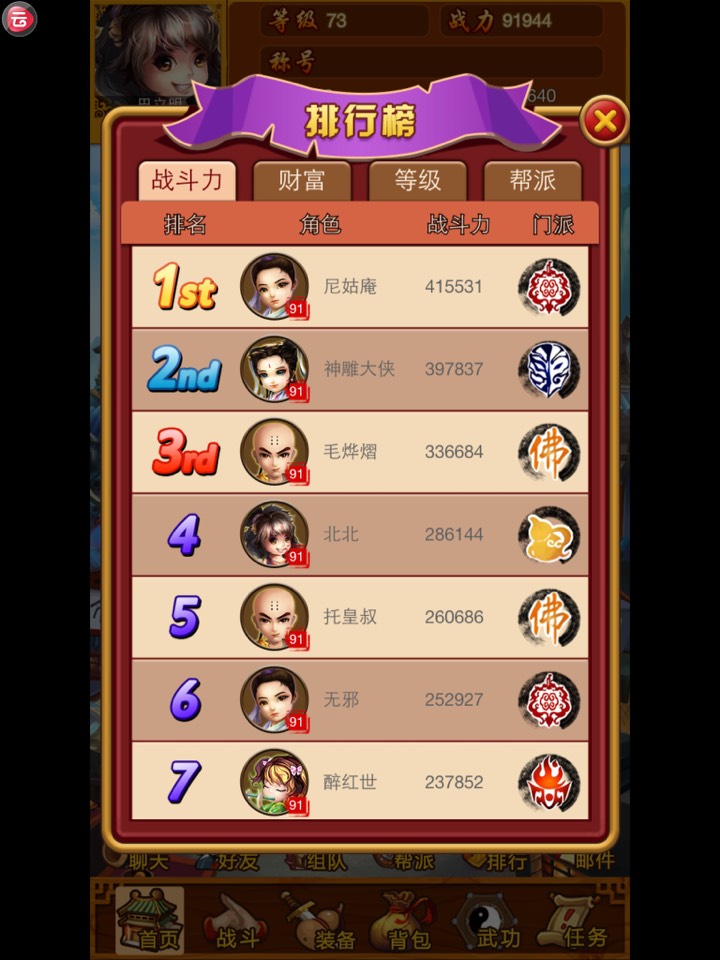View player 醉红世 details

tap(360, 782)
